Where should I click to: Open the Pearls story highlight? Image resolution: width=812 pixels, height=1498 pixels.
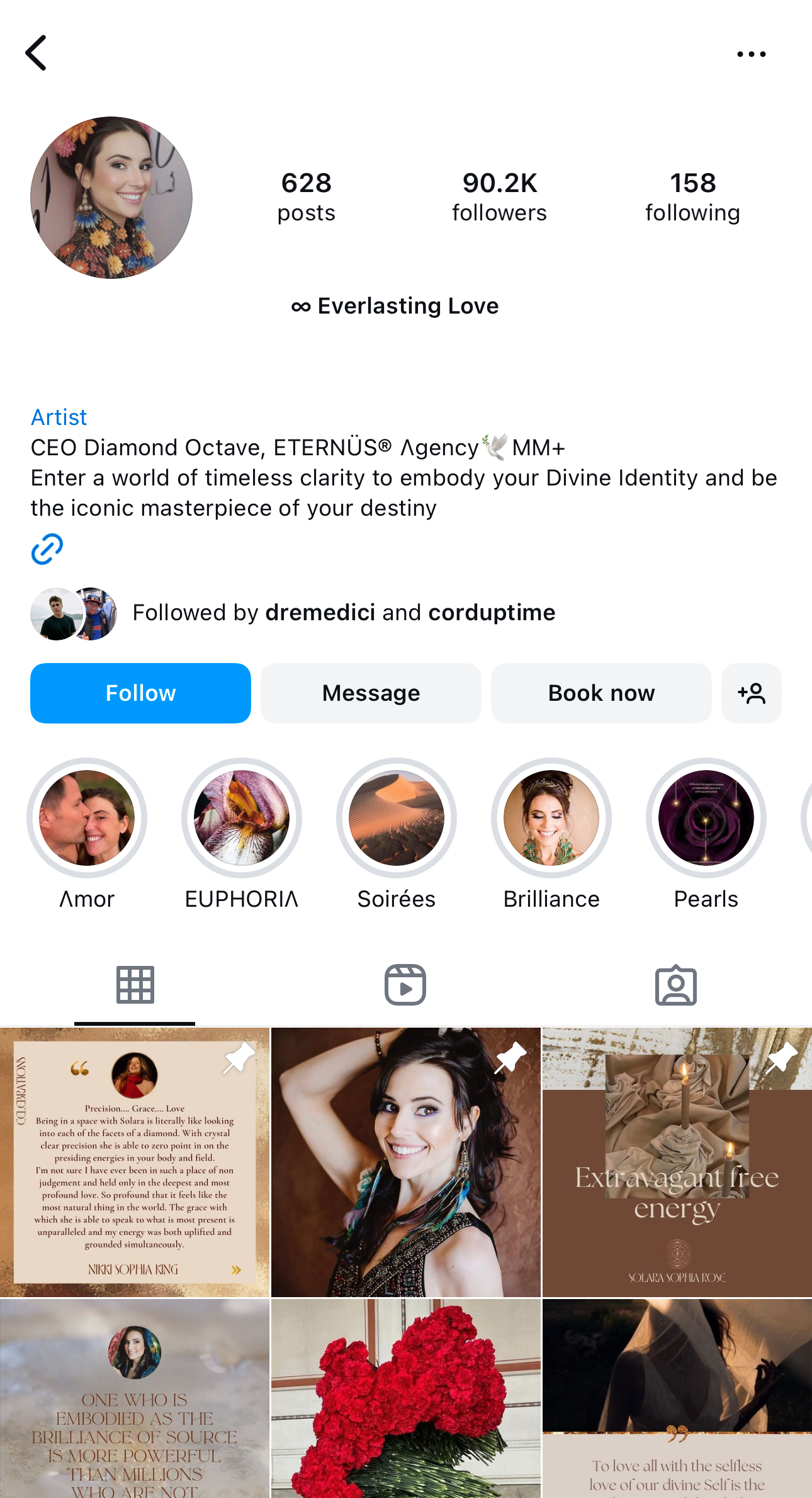(706, 818)
